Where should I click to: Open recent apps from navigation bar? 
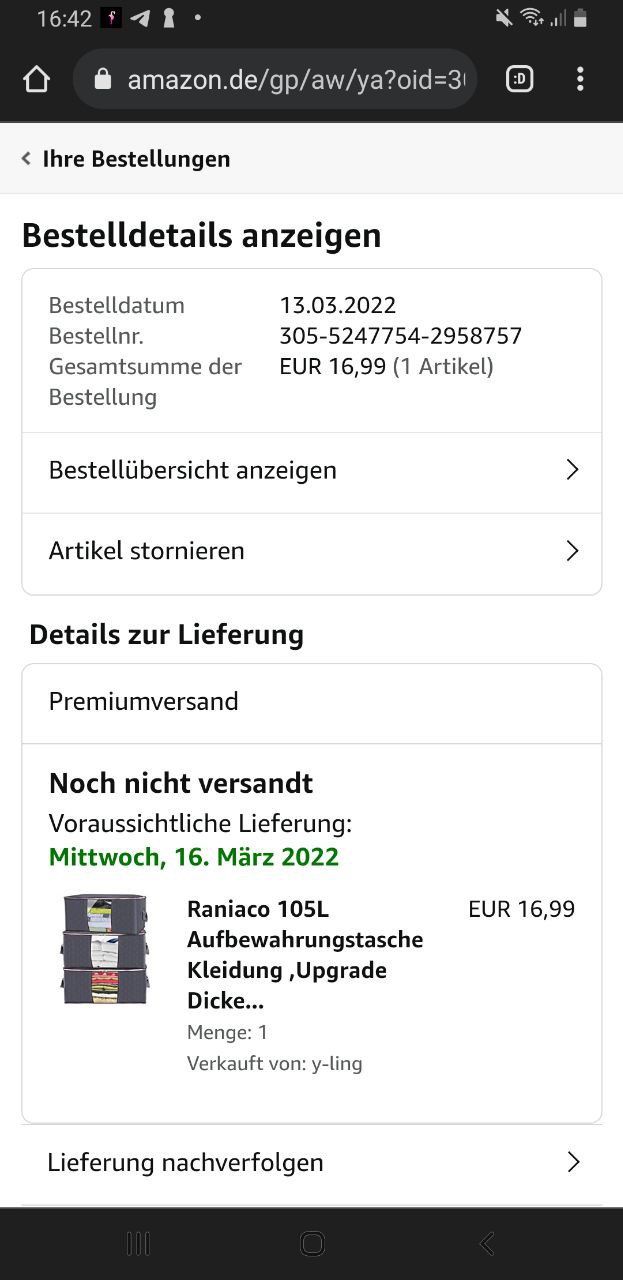[x=138, y=1243]
